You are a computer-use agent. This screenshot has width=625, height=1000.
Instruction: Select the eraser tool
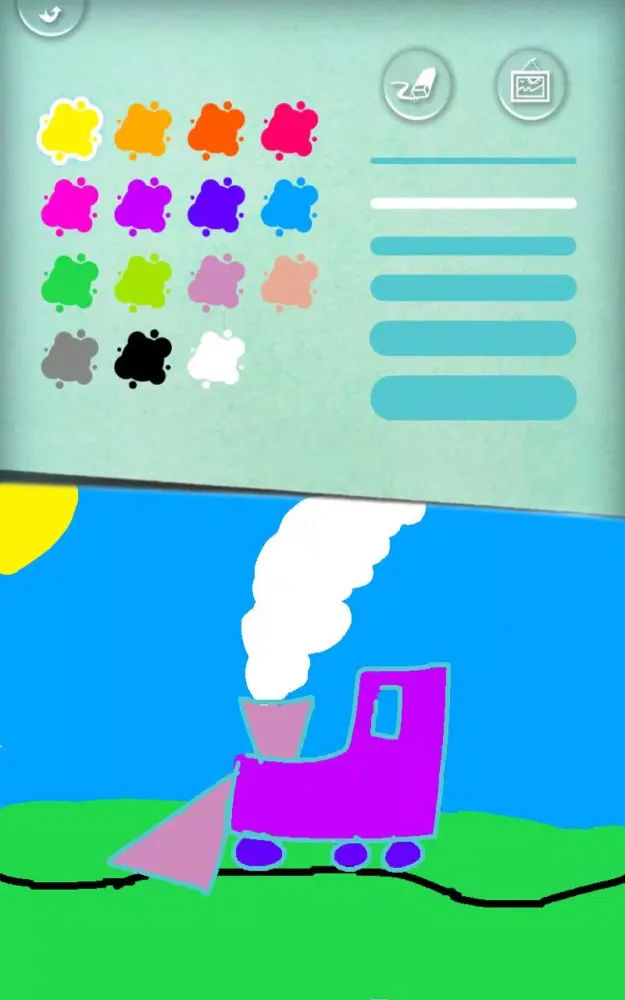click(417, 84)
